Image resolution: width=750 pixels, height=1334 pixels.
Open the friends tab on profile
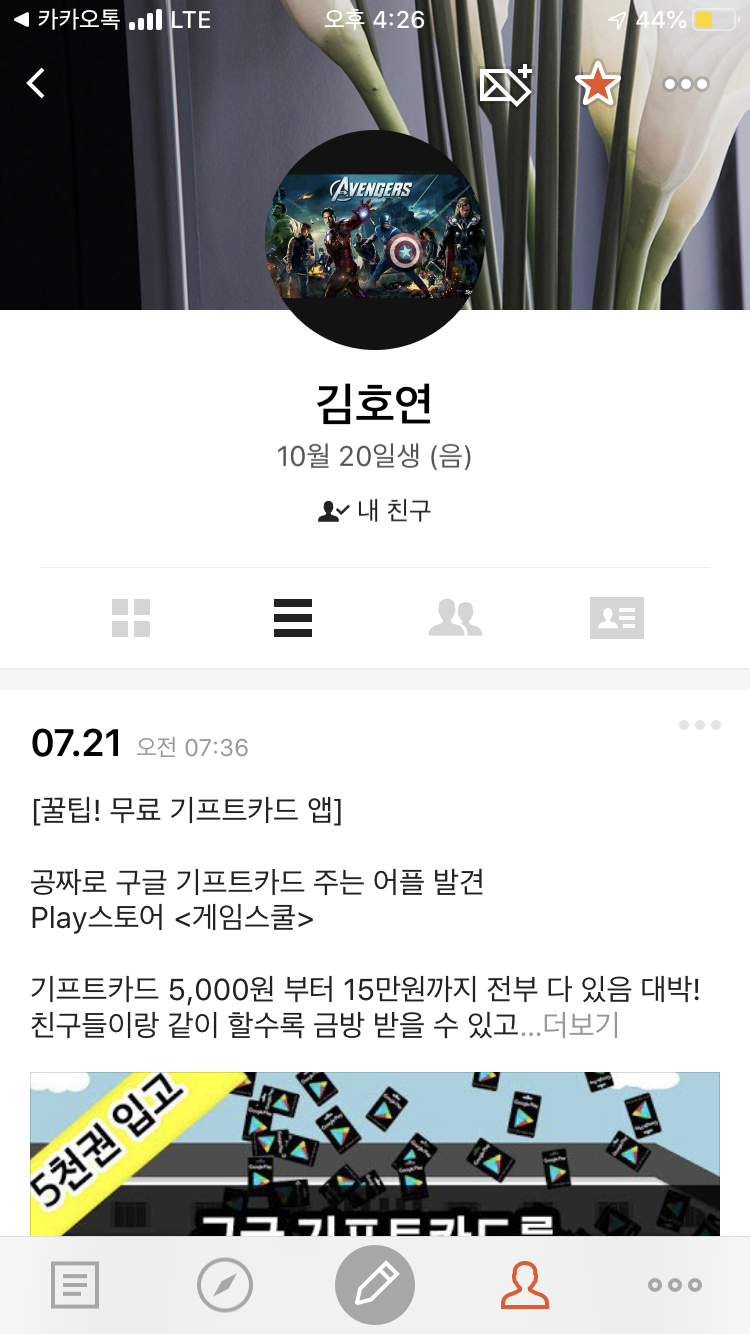click(455, 618)
